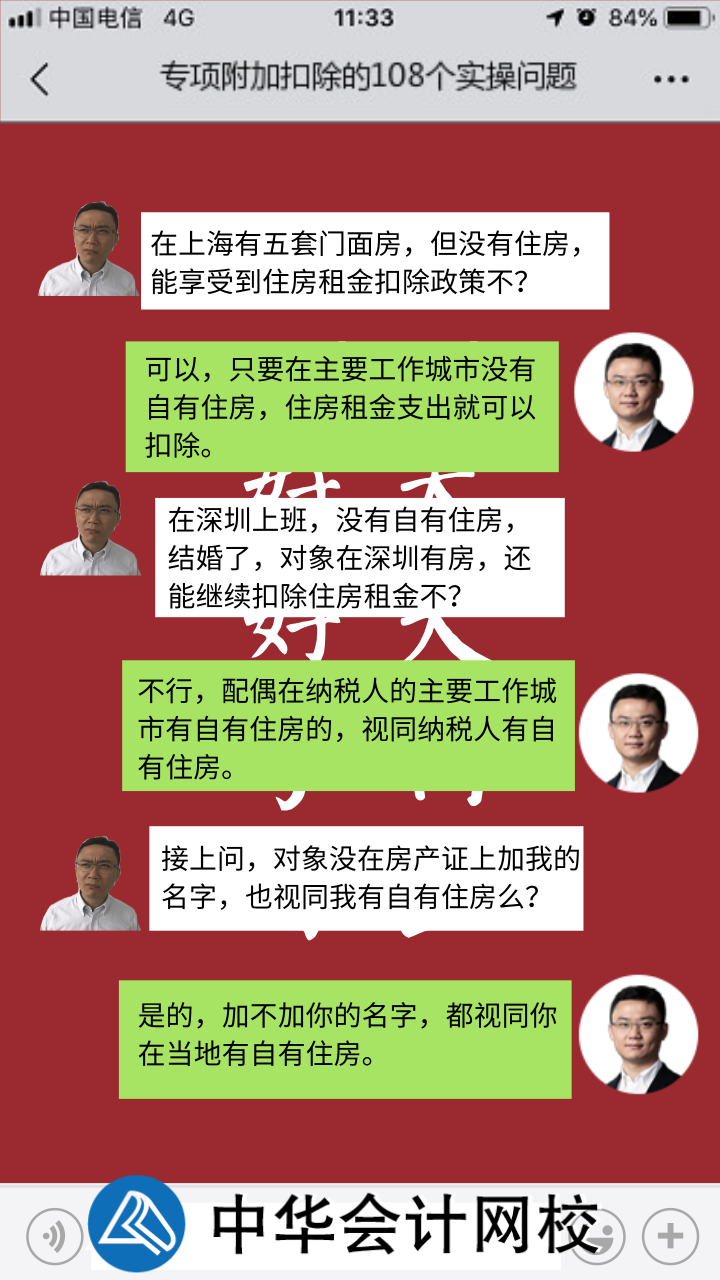Switch to voice input mode
This screenshot has width=720, height=1280.
[54, 1236]
